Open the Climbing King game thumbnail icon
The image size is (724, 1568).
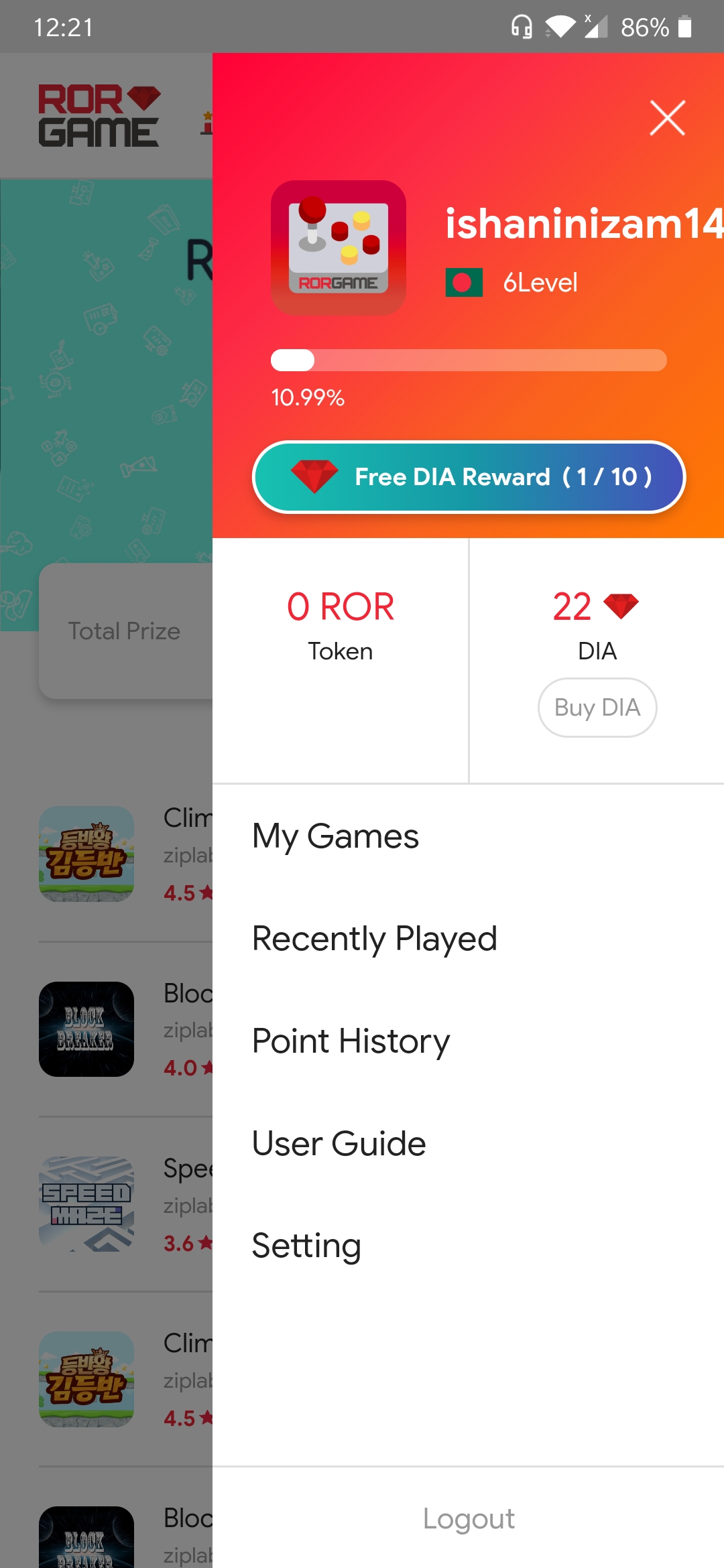click(86, 854)
